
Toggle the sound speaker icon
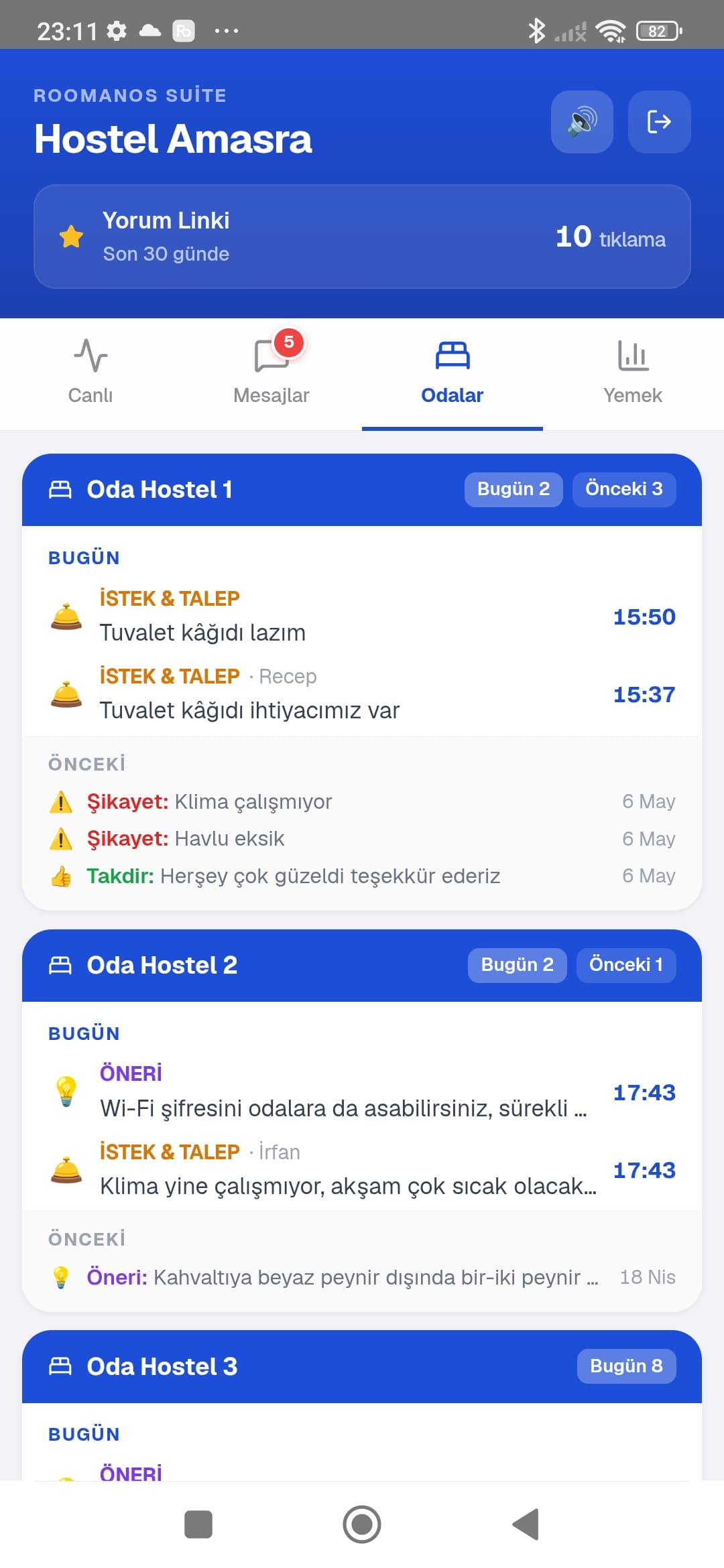[x=582, y=122]
